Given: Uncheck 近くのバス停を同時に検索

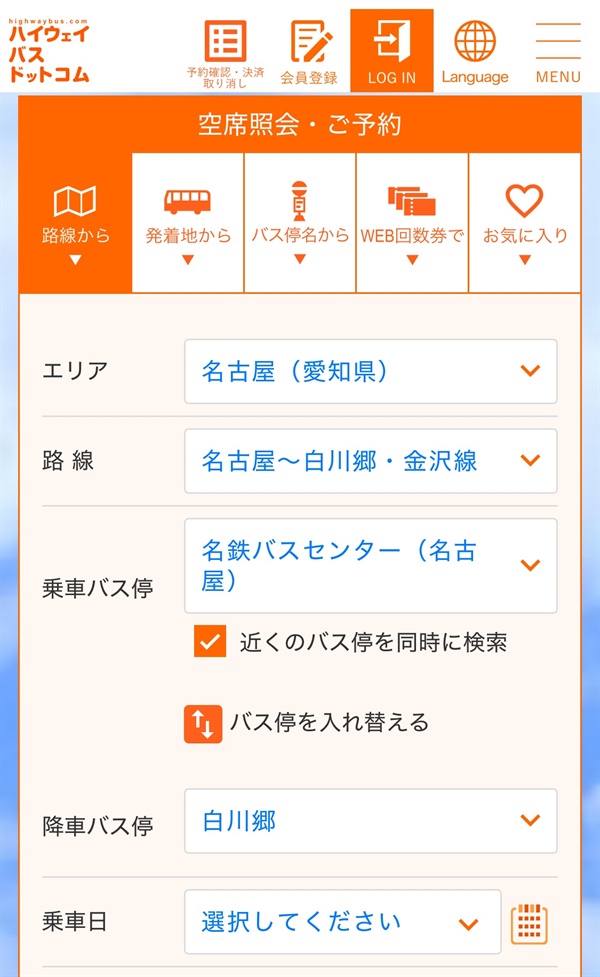Looking at the screenshot, I should pos(210,641).
